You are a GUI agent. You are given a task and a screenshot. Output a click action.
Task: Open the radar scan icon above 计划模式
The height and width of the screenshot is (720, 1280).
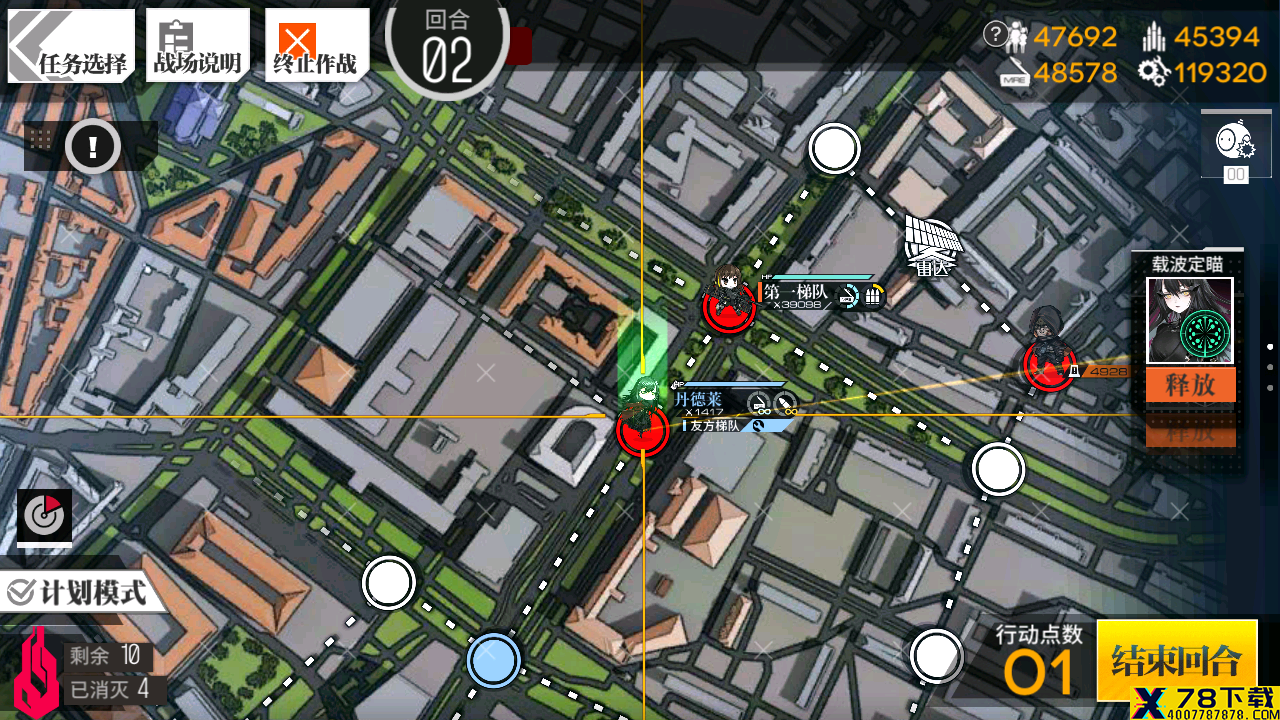point(44,516)
